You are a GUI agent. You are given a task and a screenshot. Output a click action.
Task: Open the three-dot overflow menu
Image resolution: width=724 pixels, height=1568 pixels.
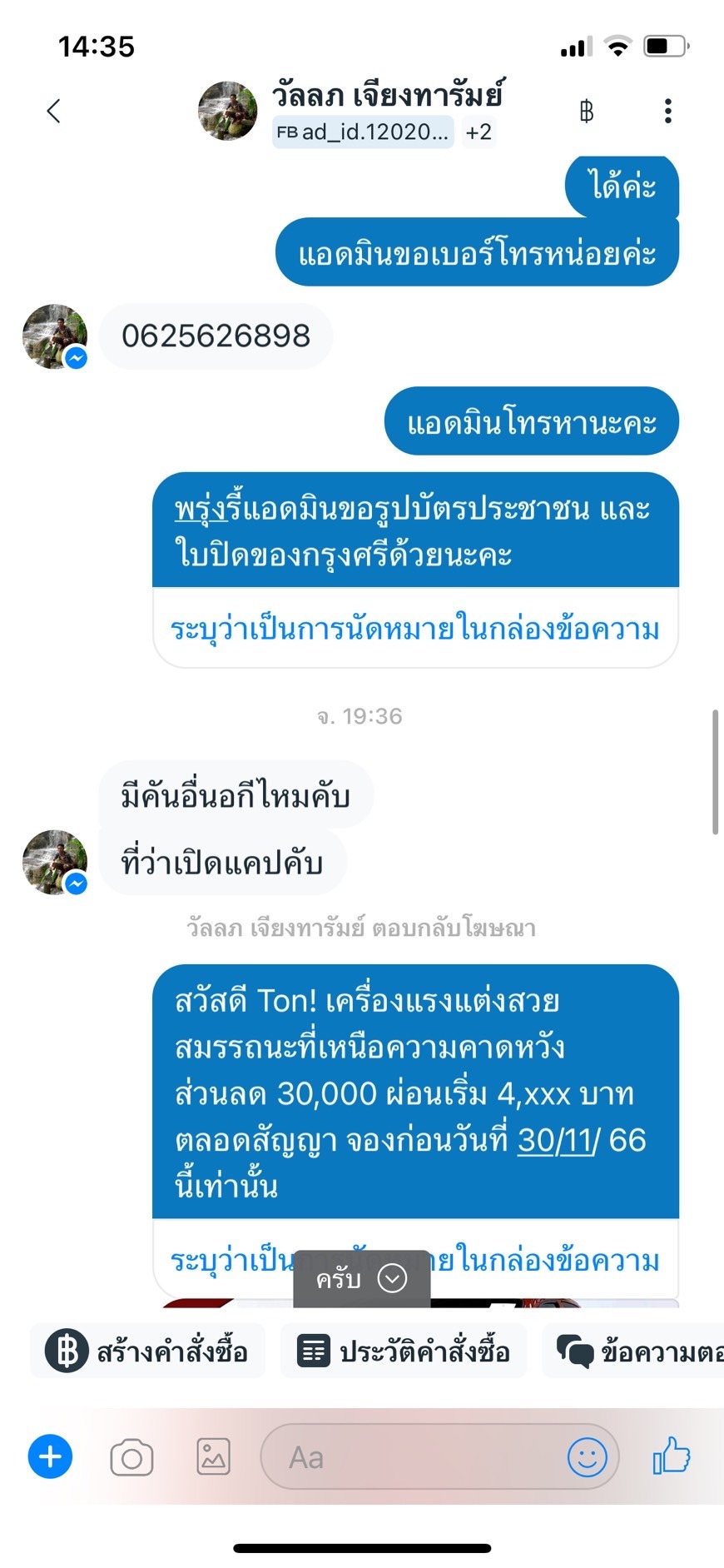coord(667,111)
